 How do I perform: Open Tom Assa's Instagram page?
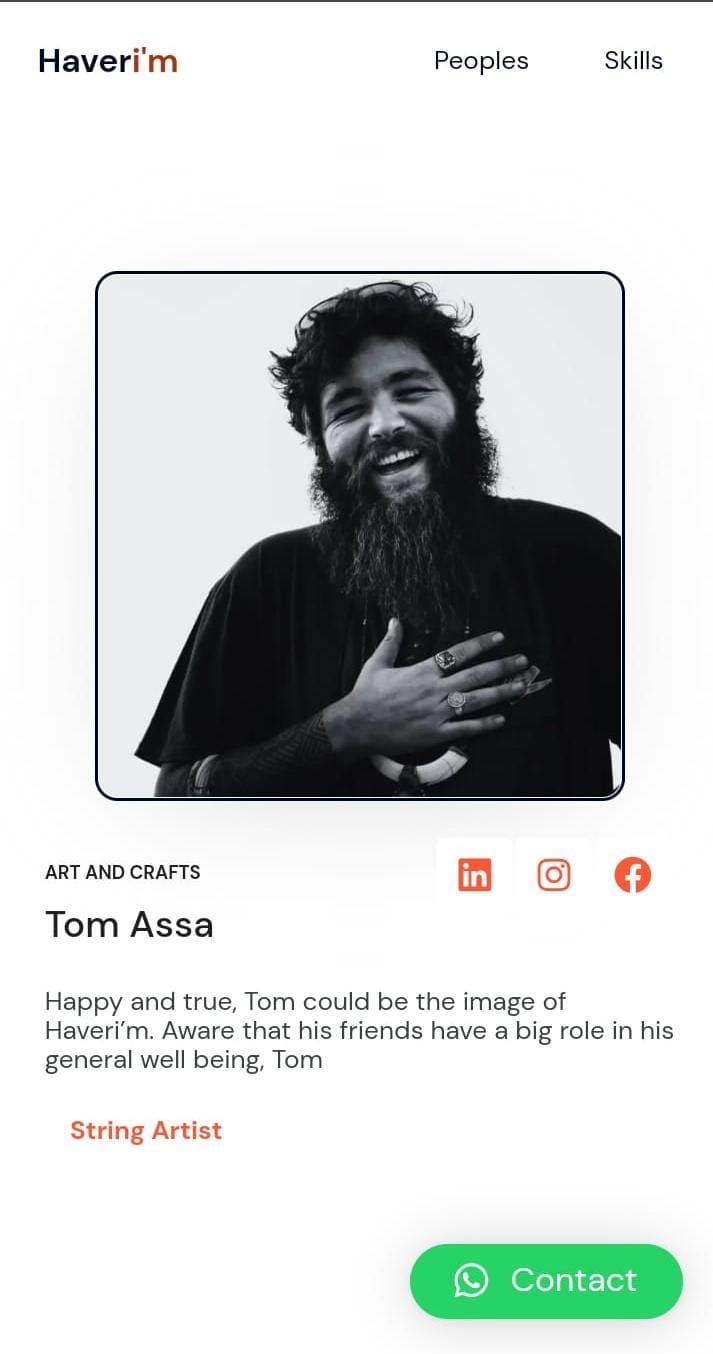553,875
